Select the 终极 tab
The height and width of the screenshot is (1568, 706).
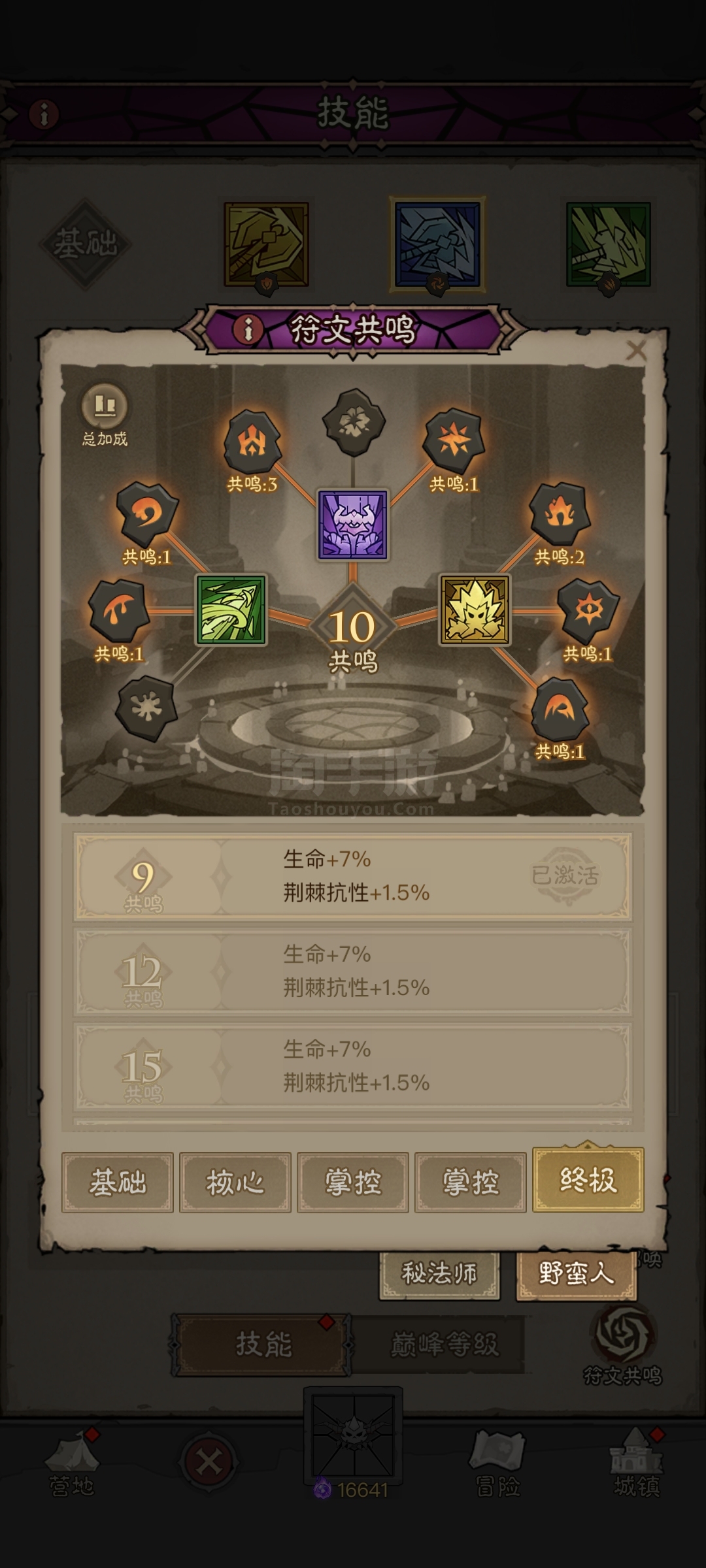(588, 1181)
